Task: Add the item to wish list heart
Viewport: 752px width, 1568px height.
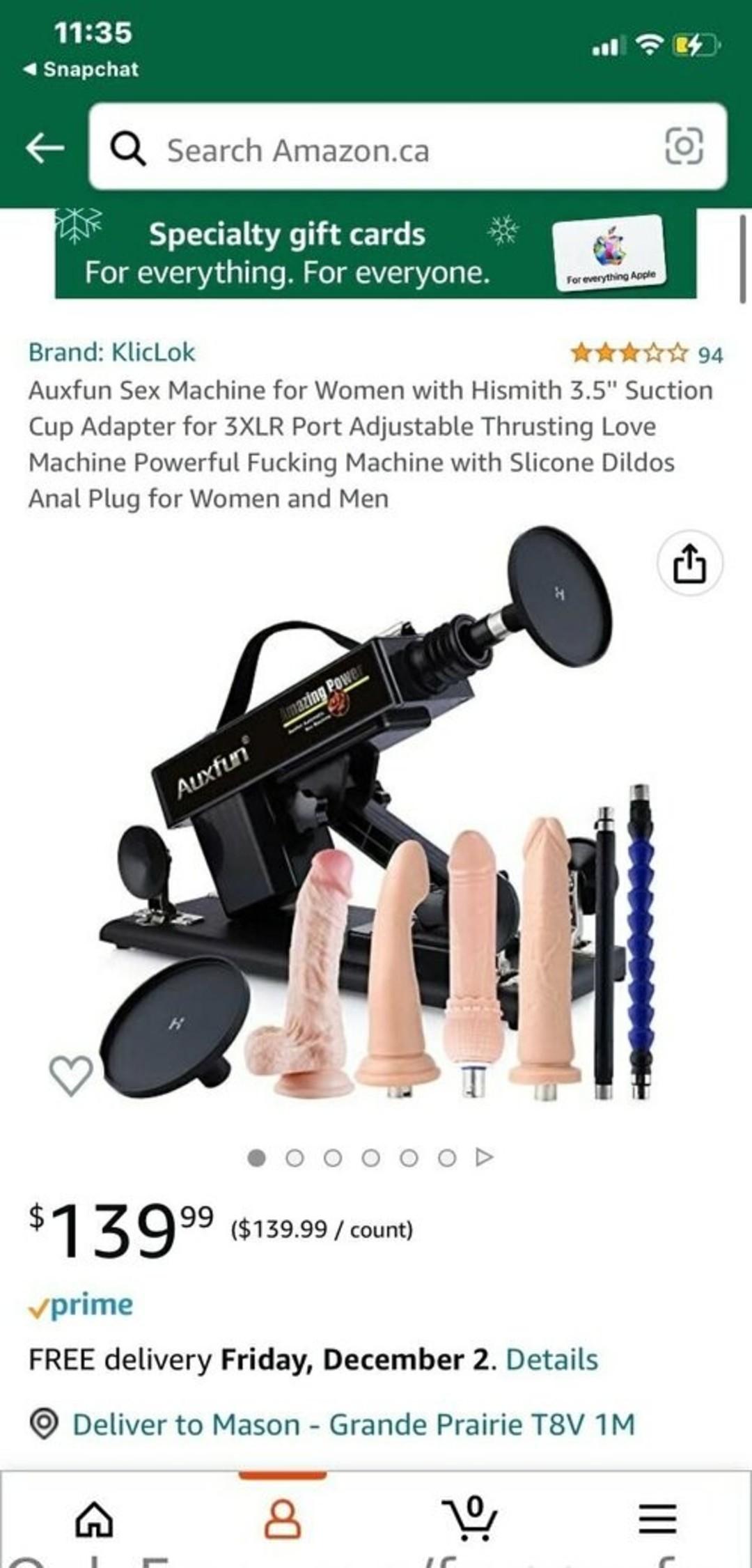Action: (71, 1075)
